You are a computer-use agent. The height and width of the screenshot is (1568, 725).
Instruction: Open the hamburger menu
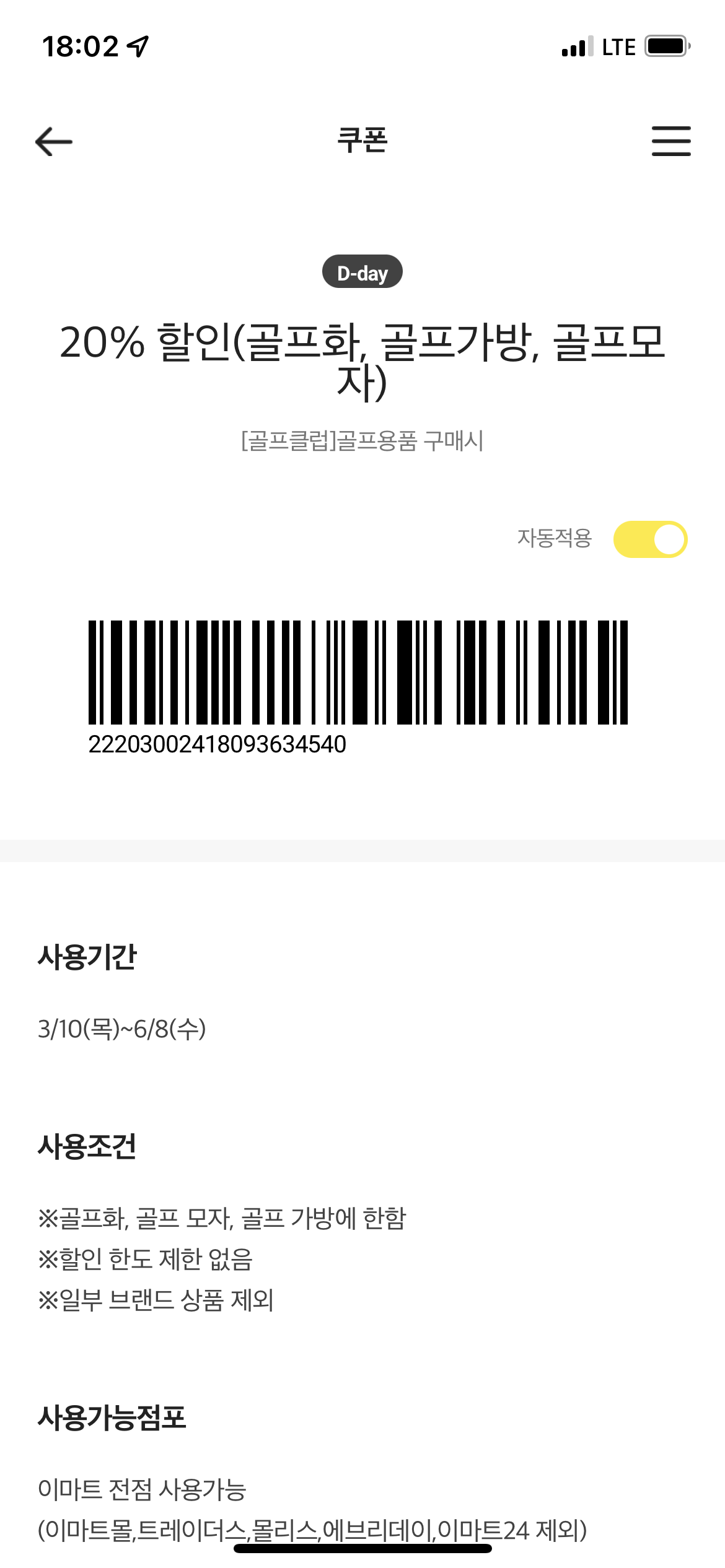click(670, 141)
